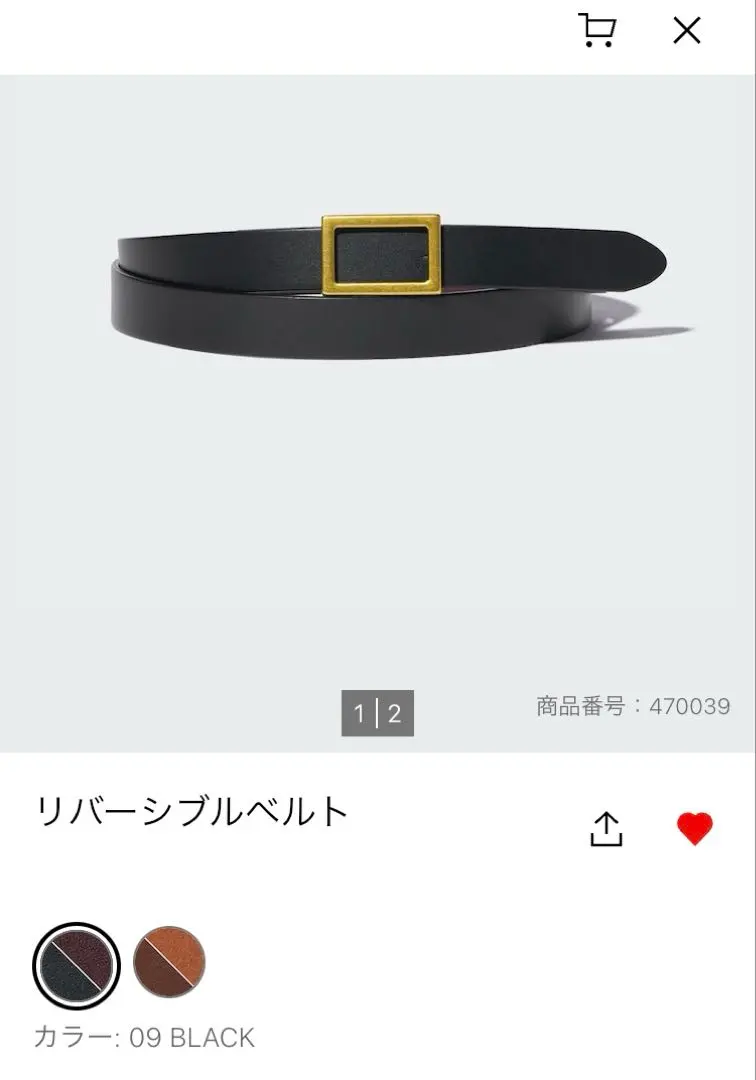The image size is (756, 1080).
Task: Share the reversible belt product
Action: click(606, 829)
